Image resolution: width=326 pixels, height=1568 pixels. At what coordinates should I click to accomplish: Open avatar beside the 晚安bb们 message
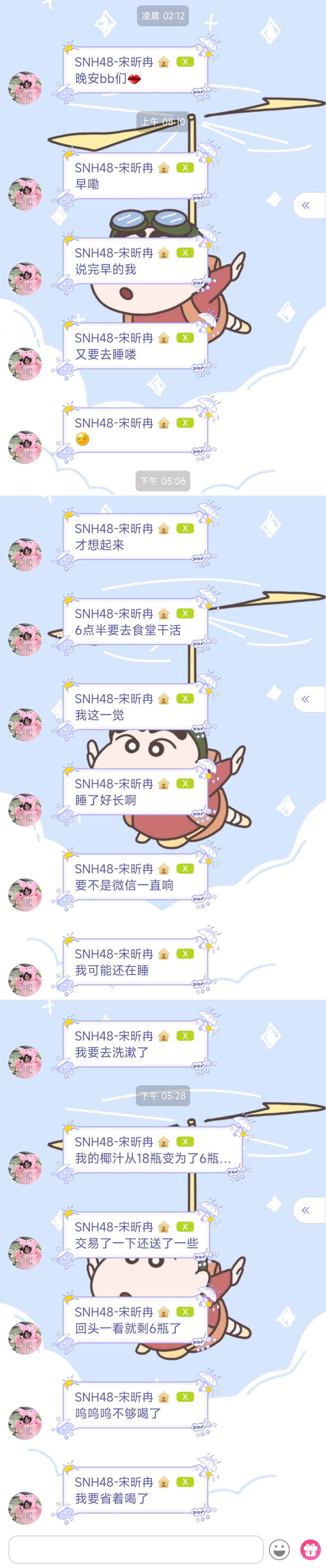[x=25, y=88]
